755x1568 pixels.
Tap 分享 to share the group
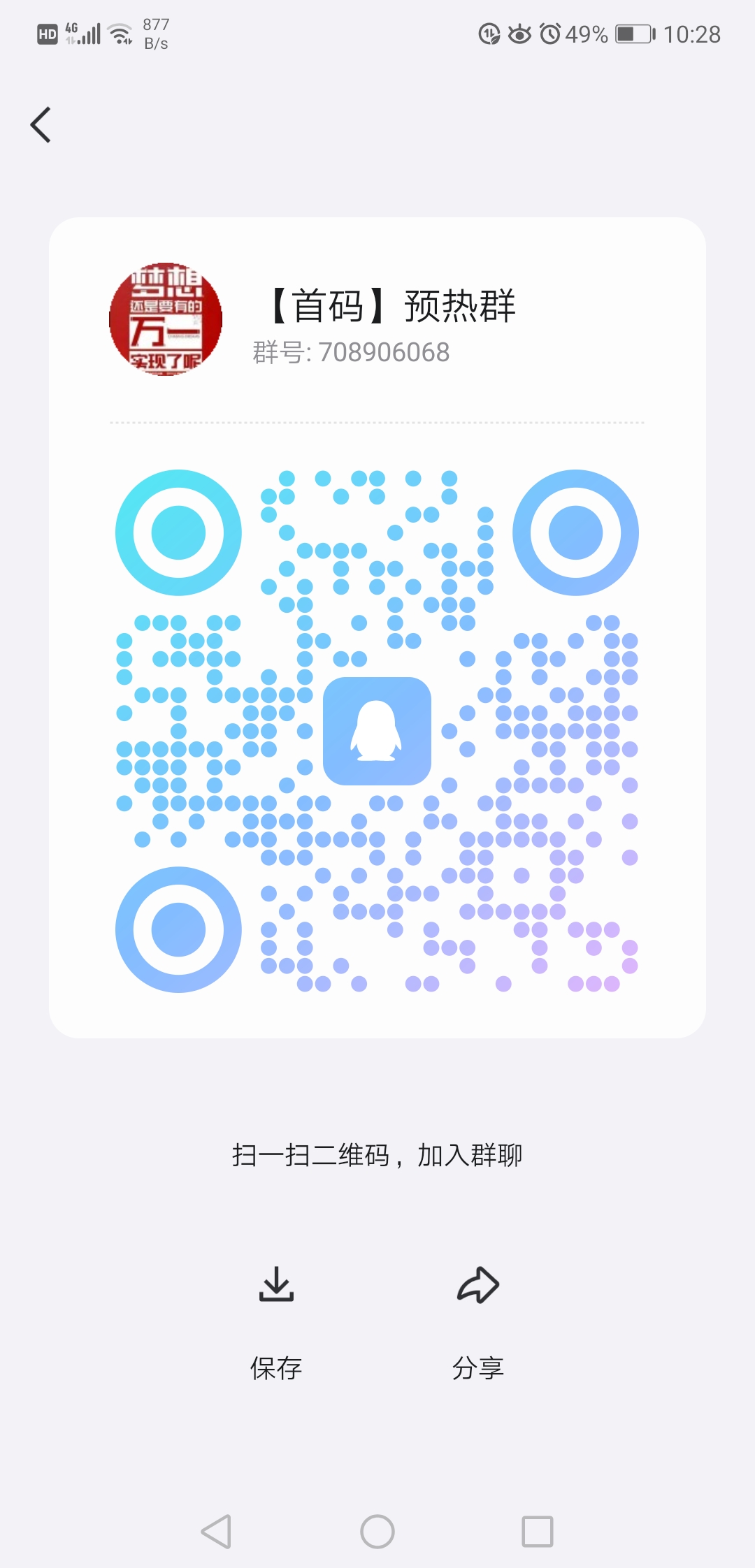coord(477,1367)
